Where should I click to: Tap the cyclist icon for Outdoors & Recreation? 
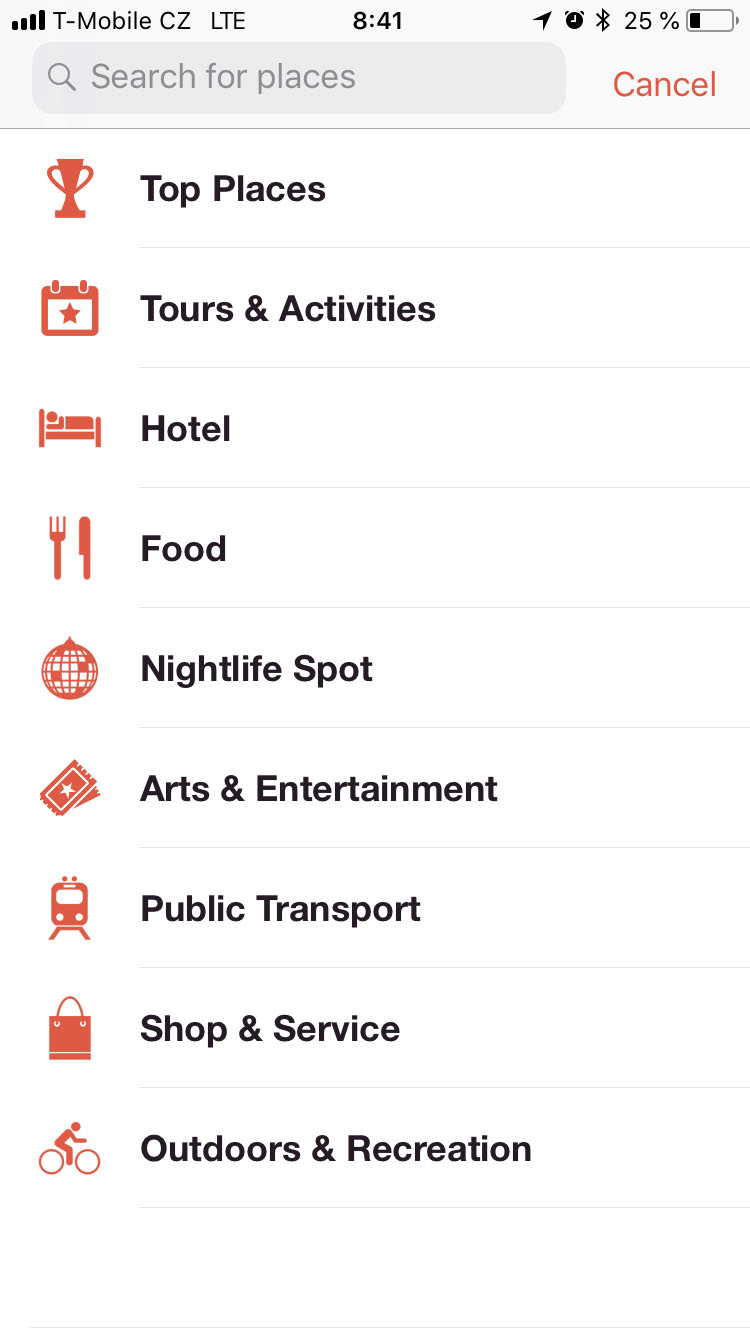69,1148
